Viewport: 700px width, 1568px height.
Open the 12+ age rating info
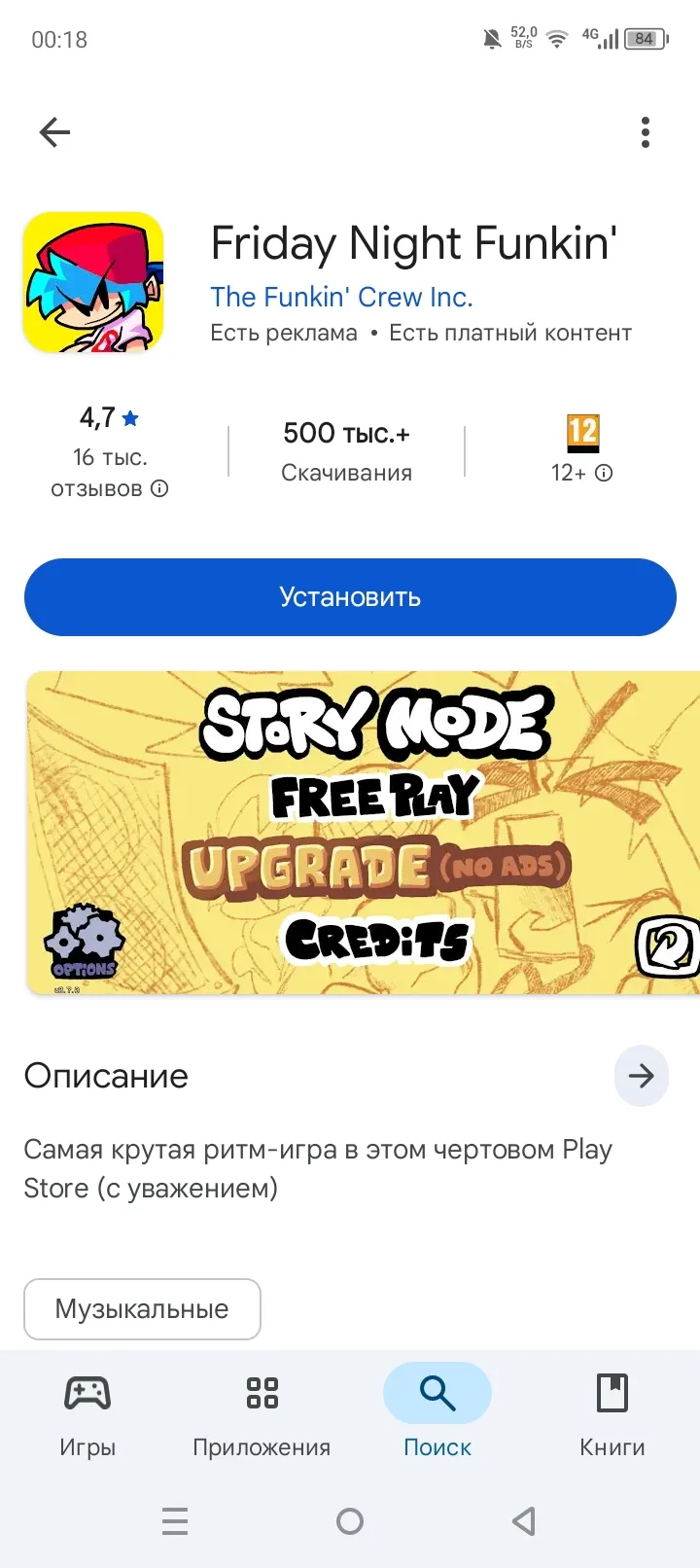pyautogui.click(x=582, y=449)
